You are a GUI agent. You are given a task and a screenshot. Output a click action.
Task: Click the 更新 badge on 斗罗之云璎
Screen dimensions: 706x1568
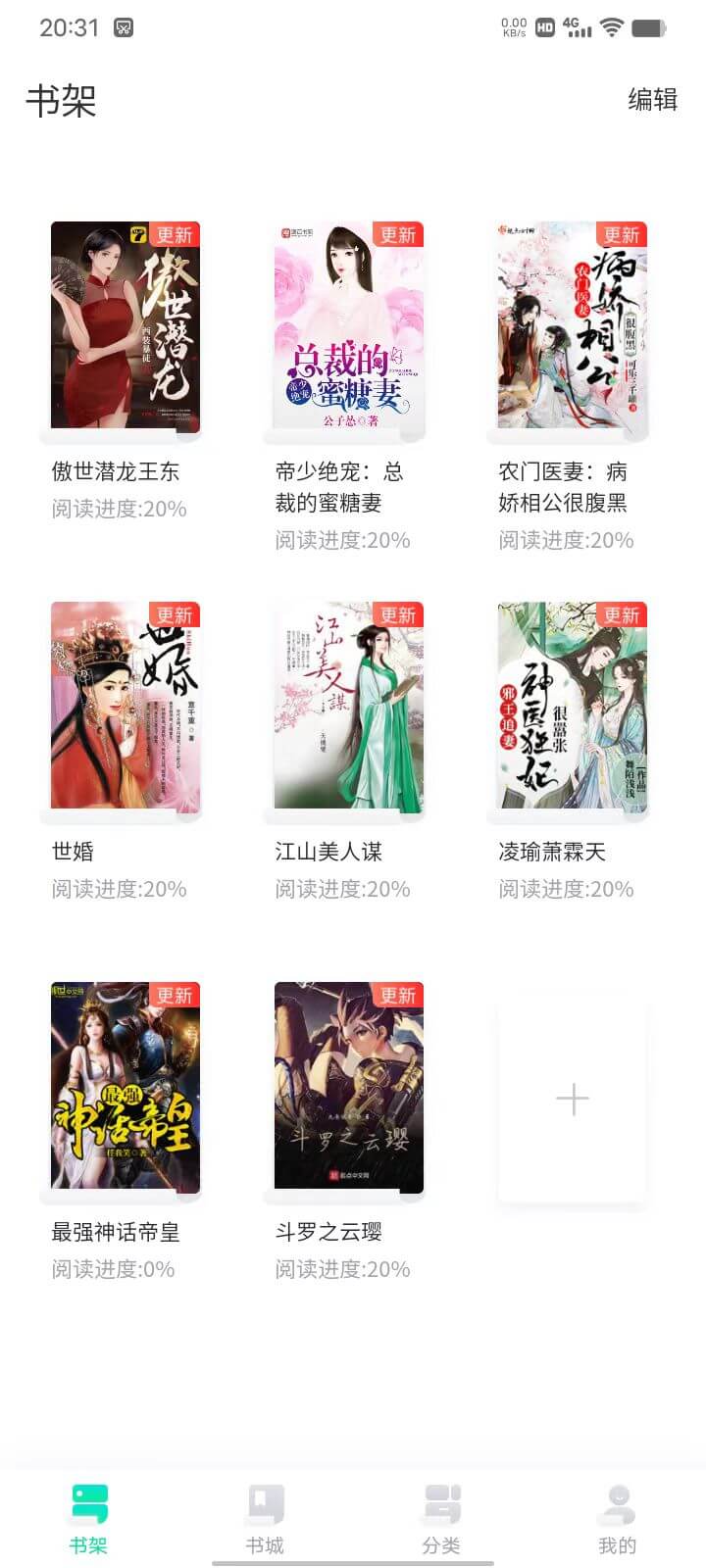coord(397,996)
